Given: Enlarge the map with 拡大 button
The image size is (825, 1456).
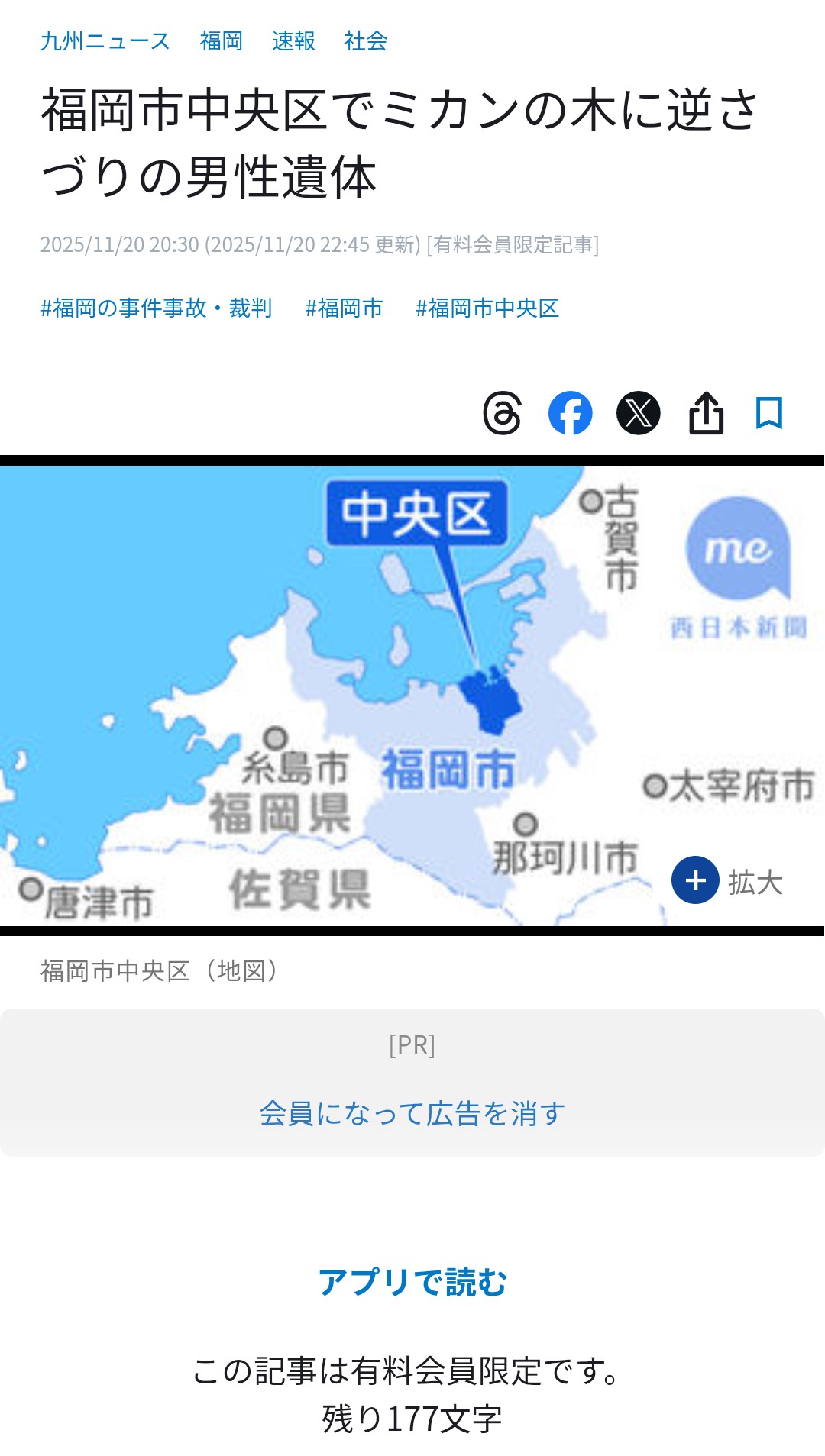Looking at the screenshot, I should [x=727, y=881].
